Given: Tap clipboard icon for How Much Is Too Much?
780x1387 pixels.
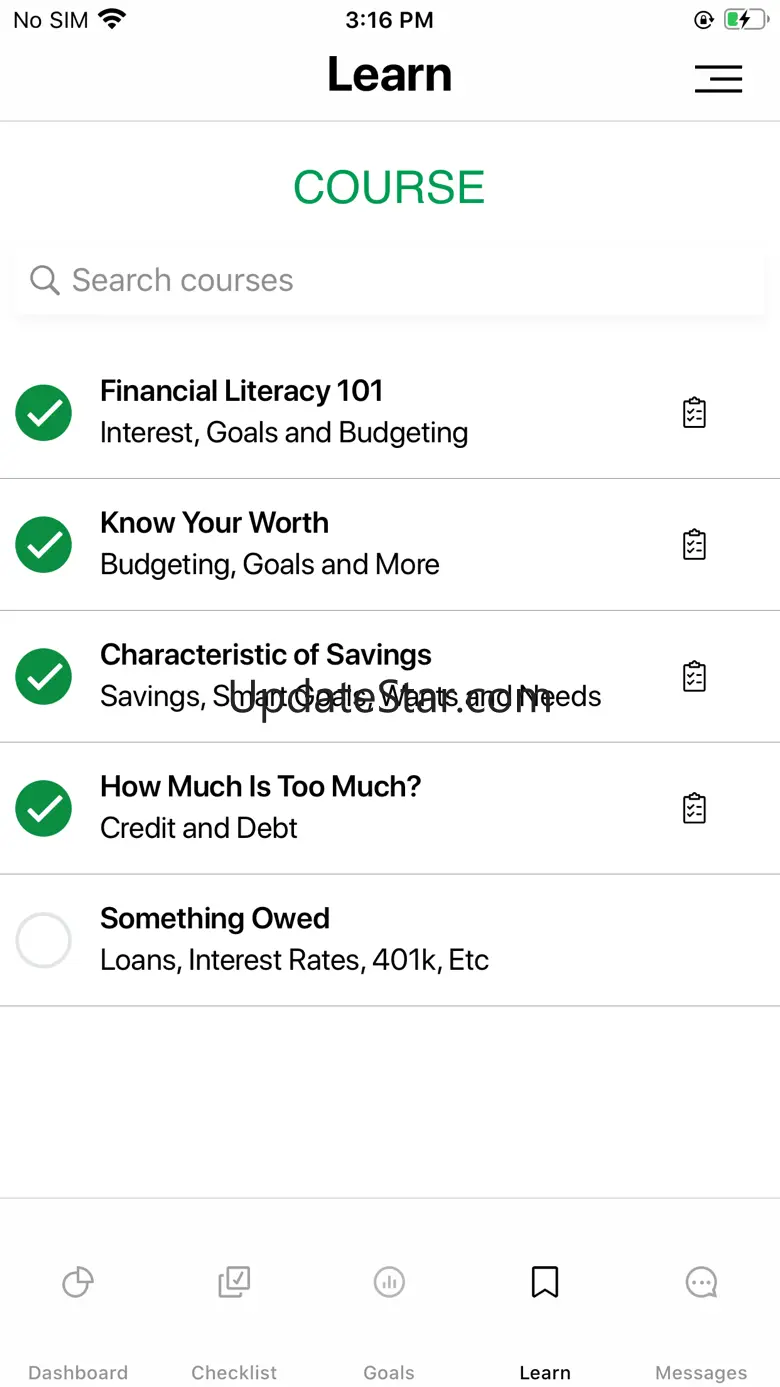Looking at the screenshot, I should tap(694, 808).
